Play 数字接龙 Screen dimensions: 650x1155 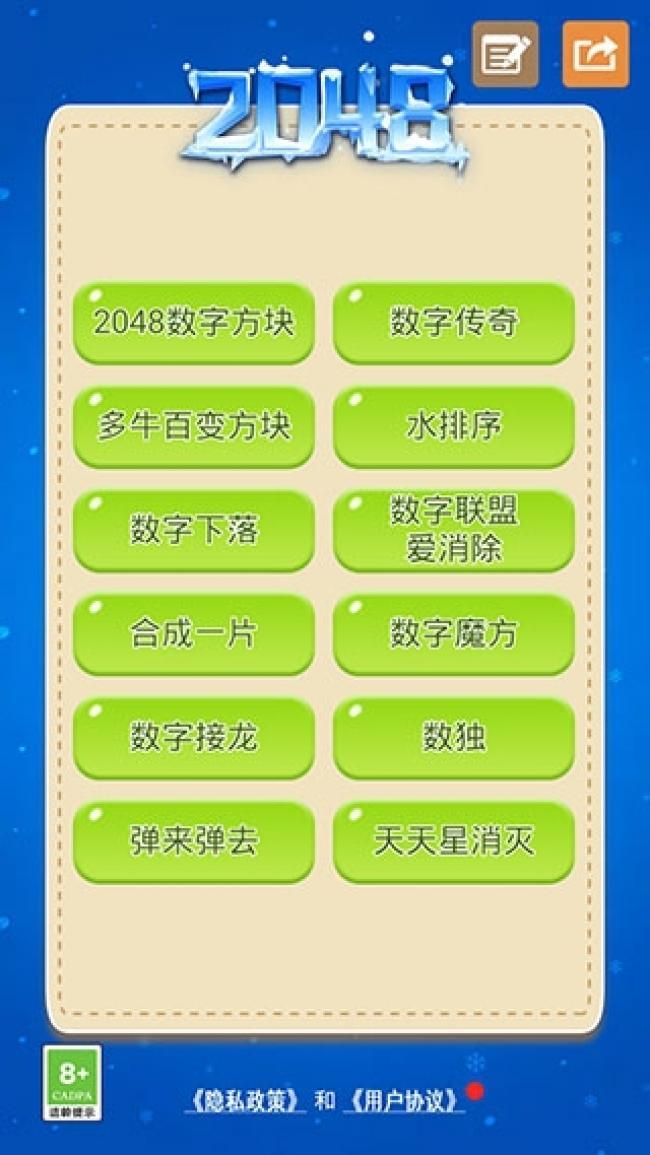point(195,739)
